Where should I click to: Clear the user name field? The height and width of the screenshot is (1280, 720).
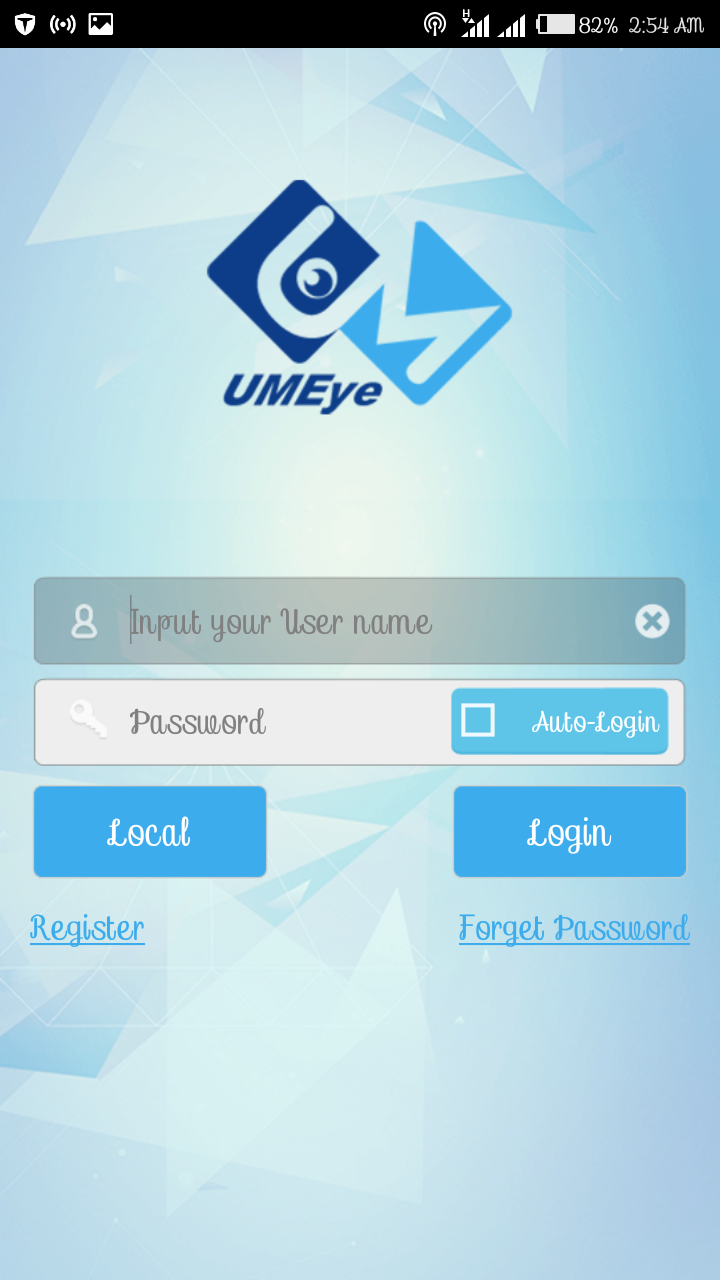652,622
